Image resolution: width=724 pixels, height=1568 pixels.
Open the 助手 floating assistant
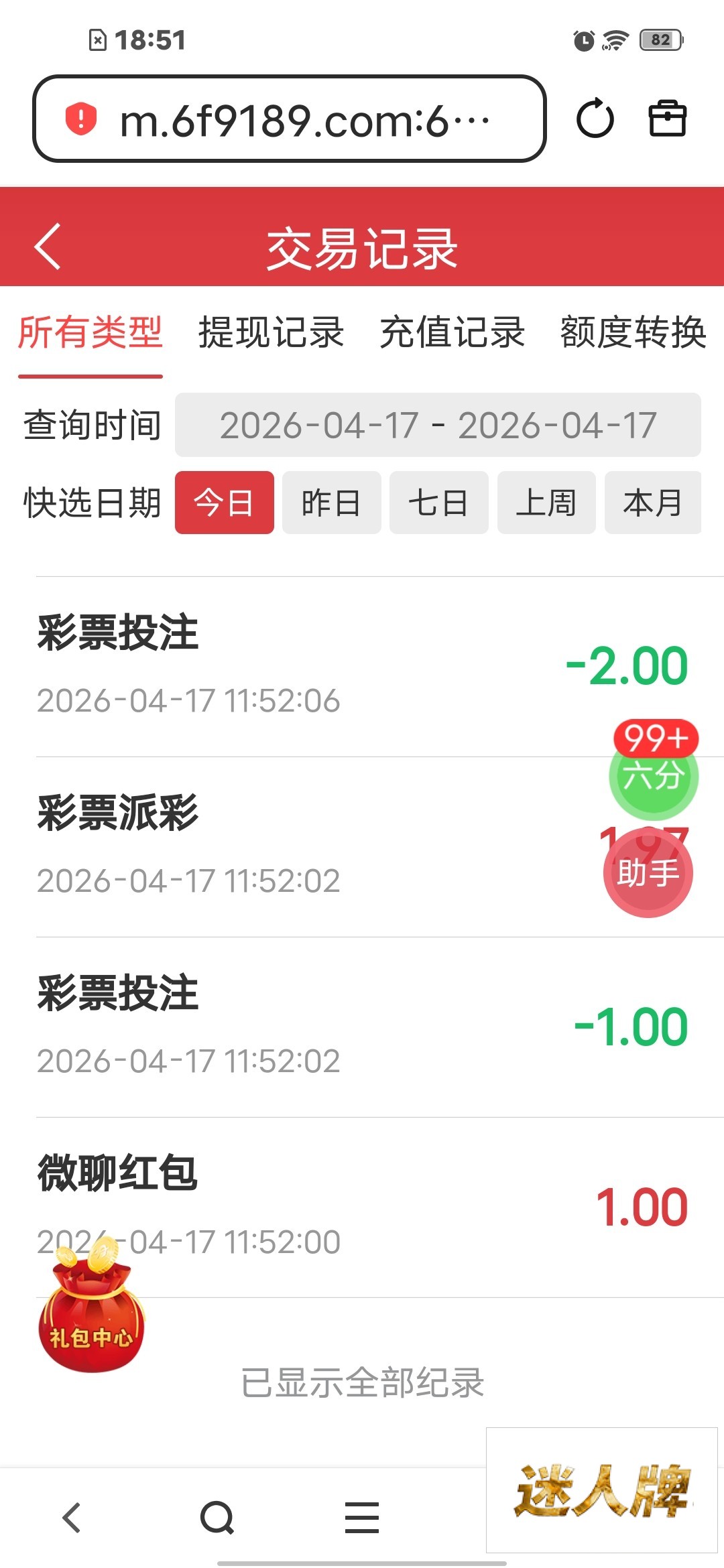(648, 873)
